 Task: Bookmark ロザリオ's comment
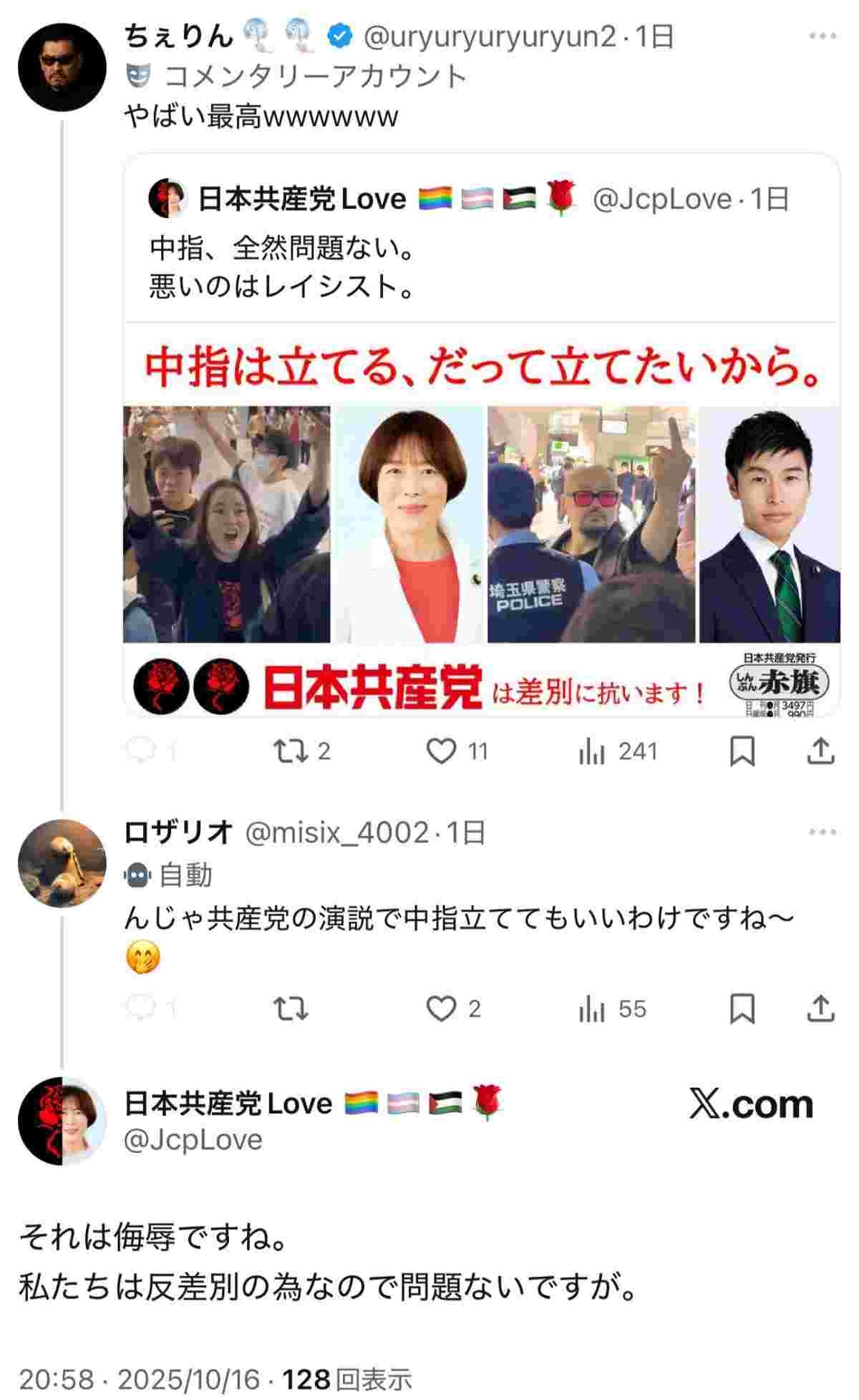pos(742,1008)
